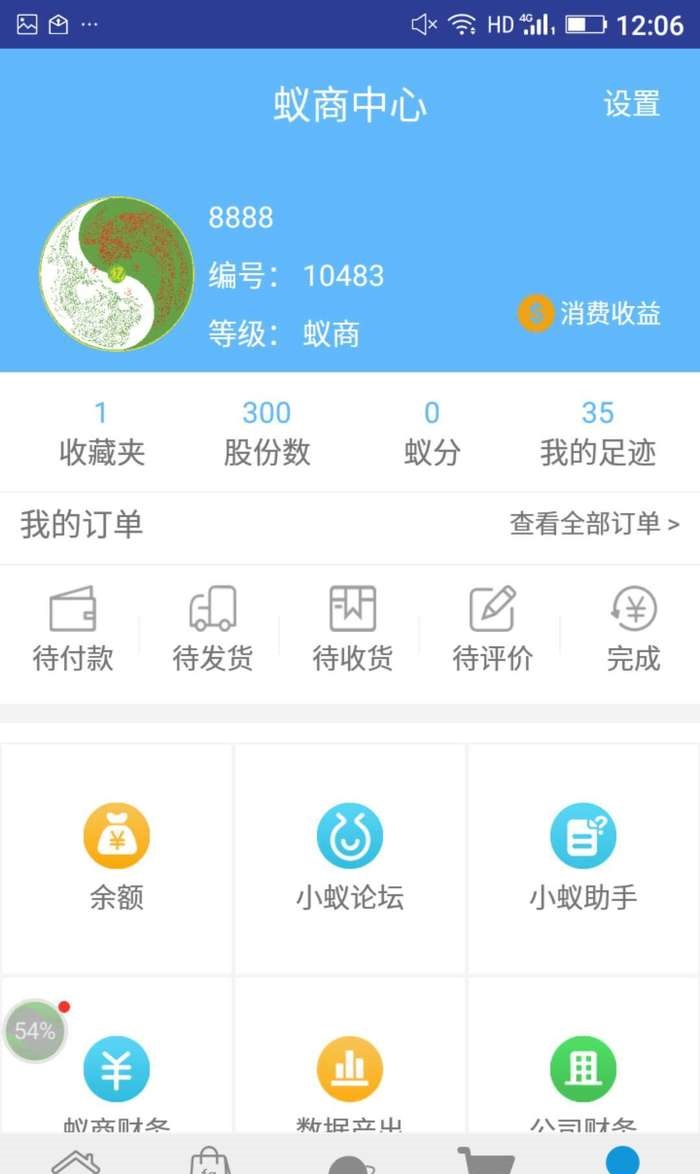Show 待收货 awaiting receipt orders
Viewport: 700px width, 1174px height.
coord(353,630)
